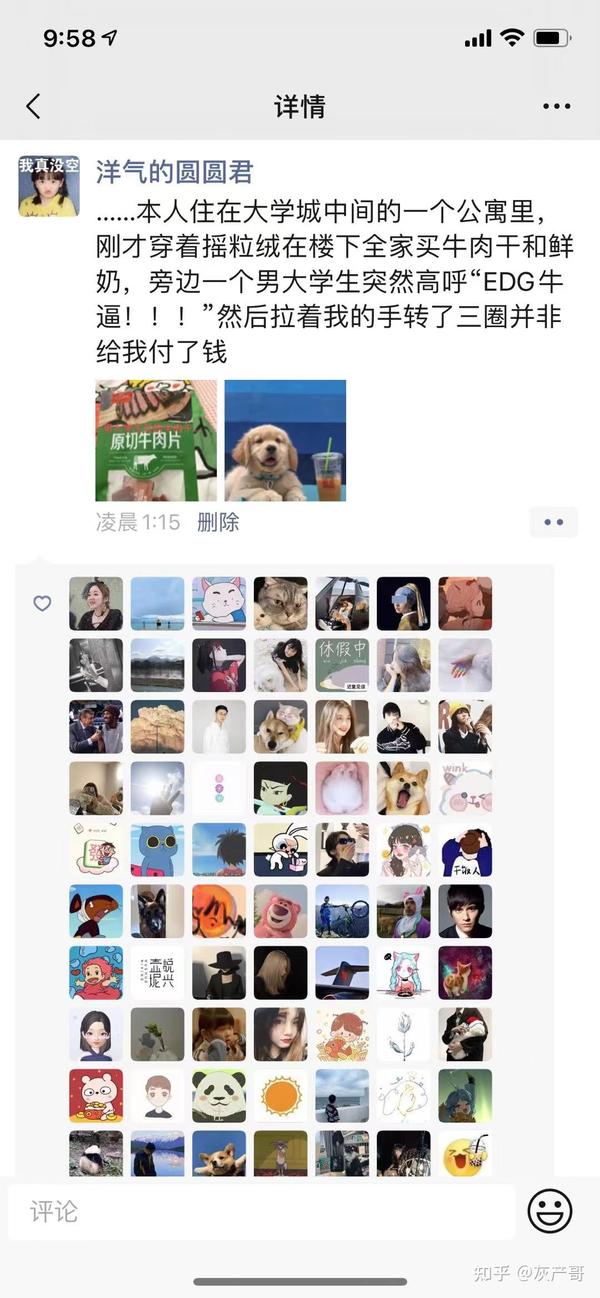600x1298 pixels.
Task: Open 洋气的圆圆君's profile avatar
Action: [x=49, y=186]
